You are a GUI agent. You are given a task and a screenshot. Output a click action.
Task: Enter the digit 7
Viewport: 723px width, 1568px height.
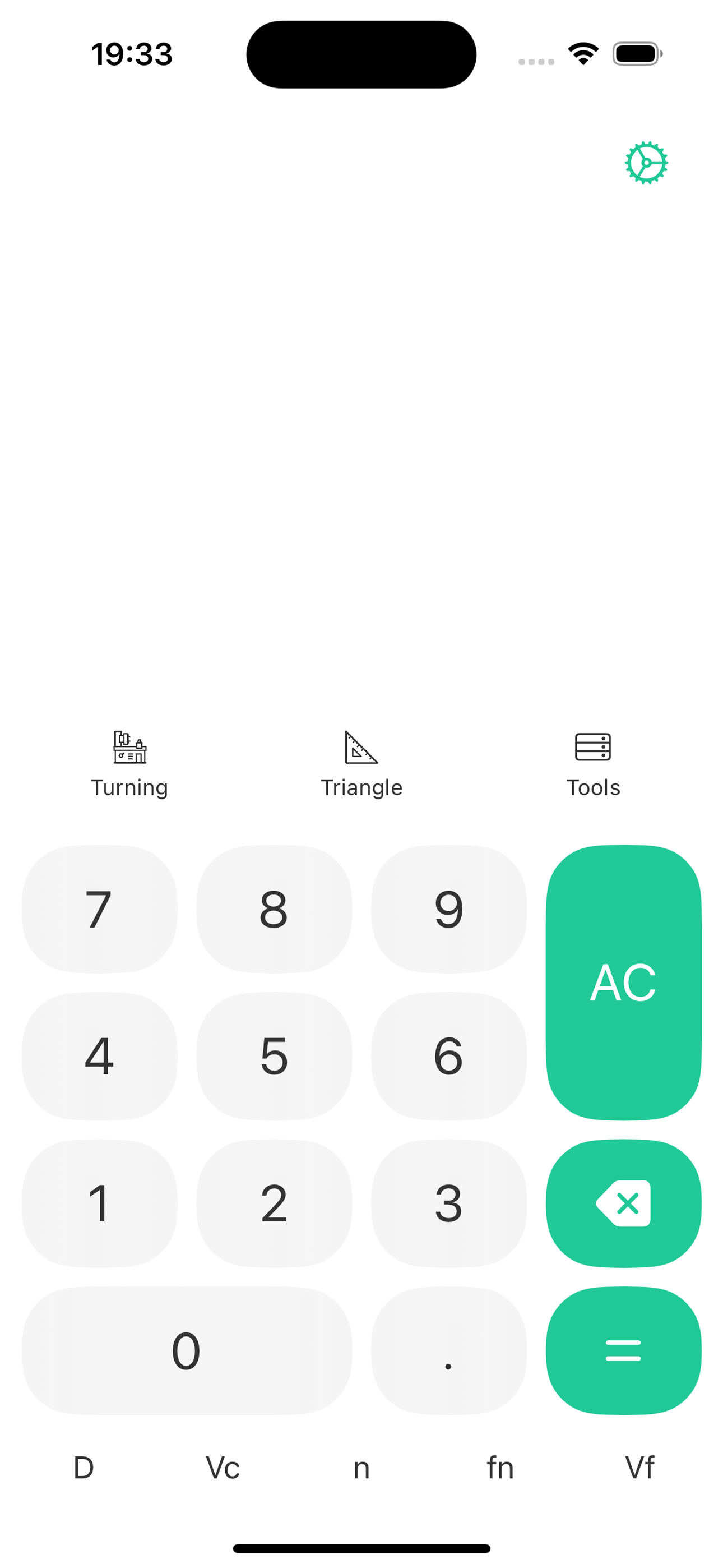(x=99, y=908)
